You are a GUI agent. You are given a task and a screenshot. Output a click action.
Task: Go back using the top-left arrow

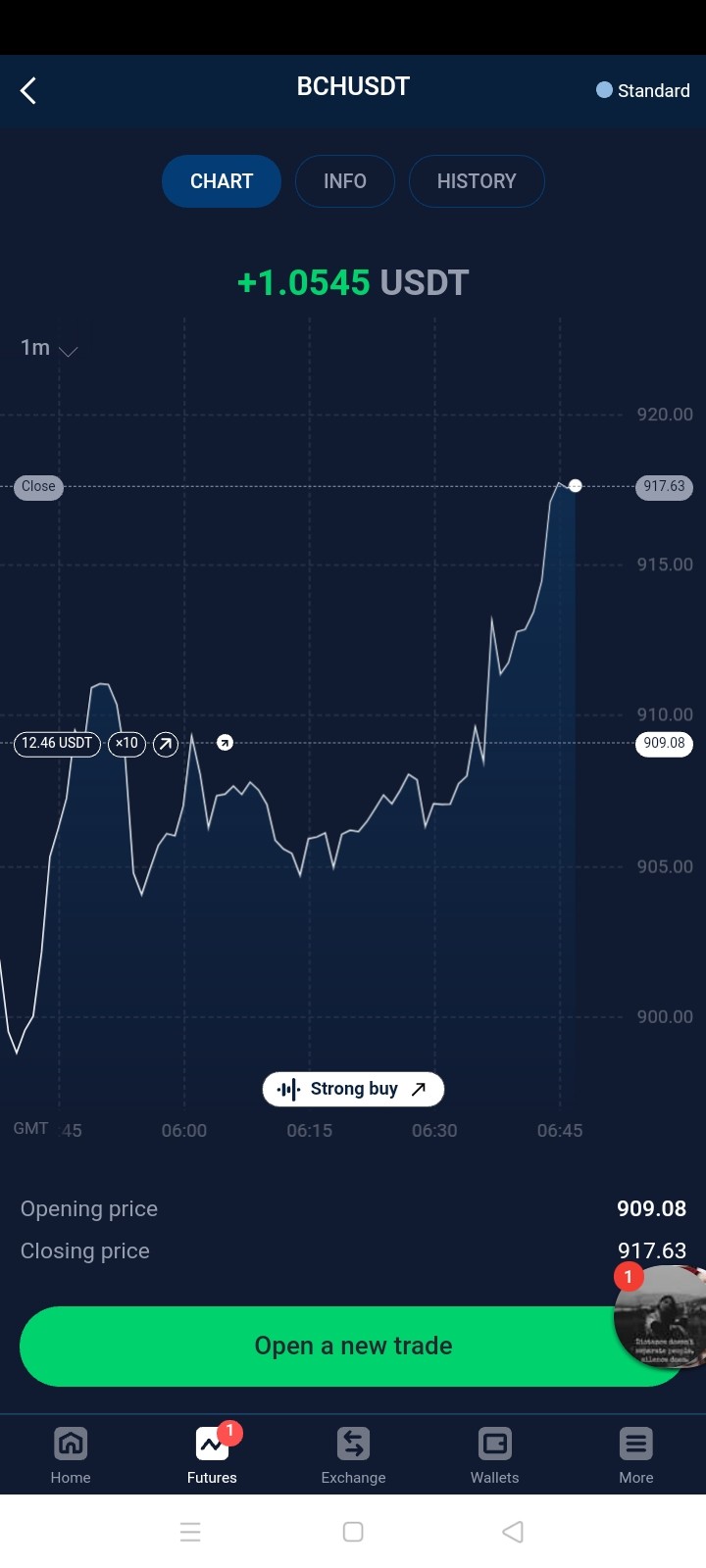[x=28, y=91]
